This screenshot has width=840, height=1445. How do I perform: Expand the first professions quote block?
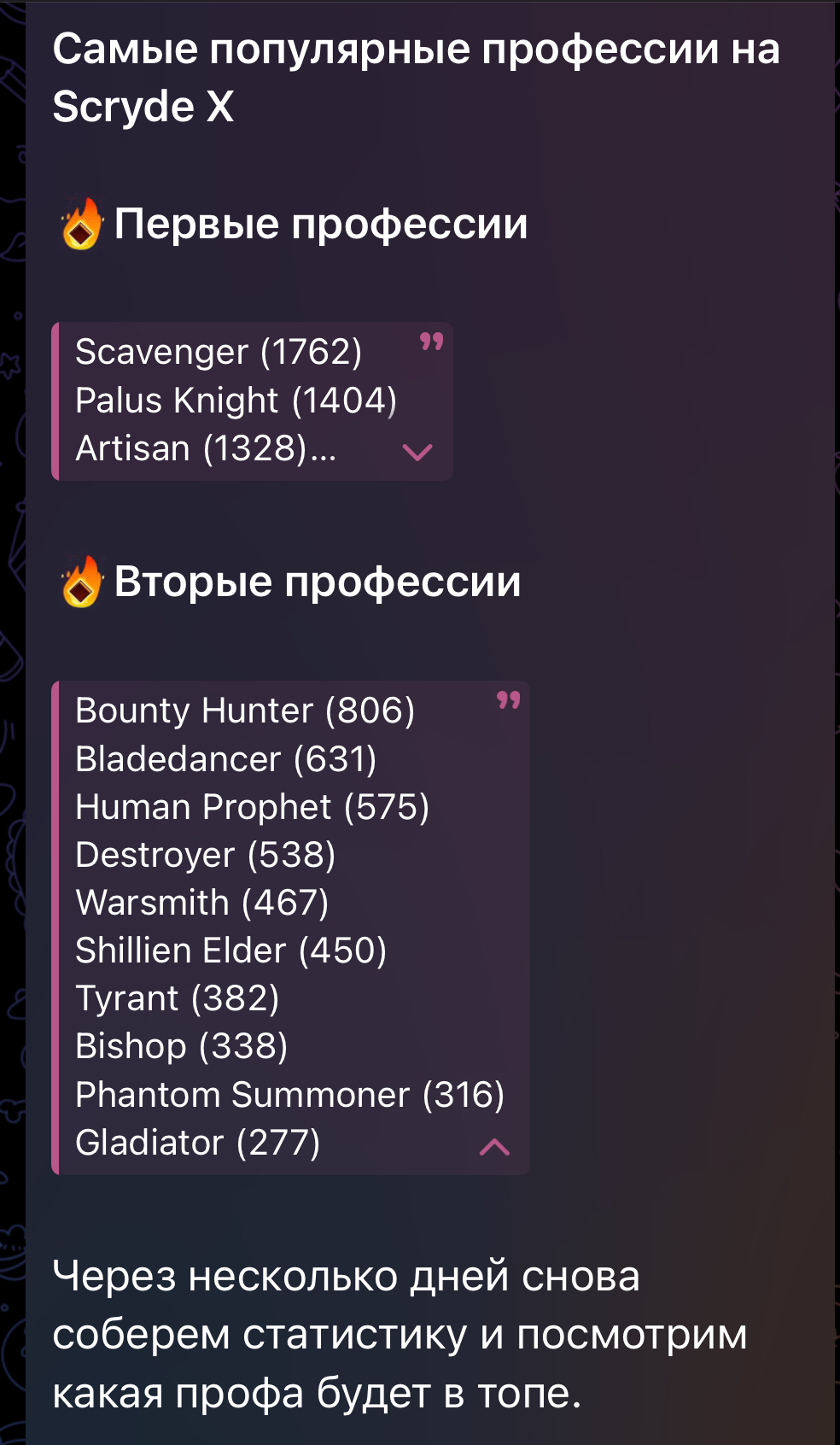tap(417, 451)
